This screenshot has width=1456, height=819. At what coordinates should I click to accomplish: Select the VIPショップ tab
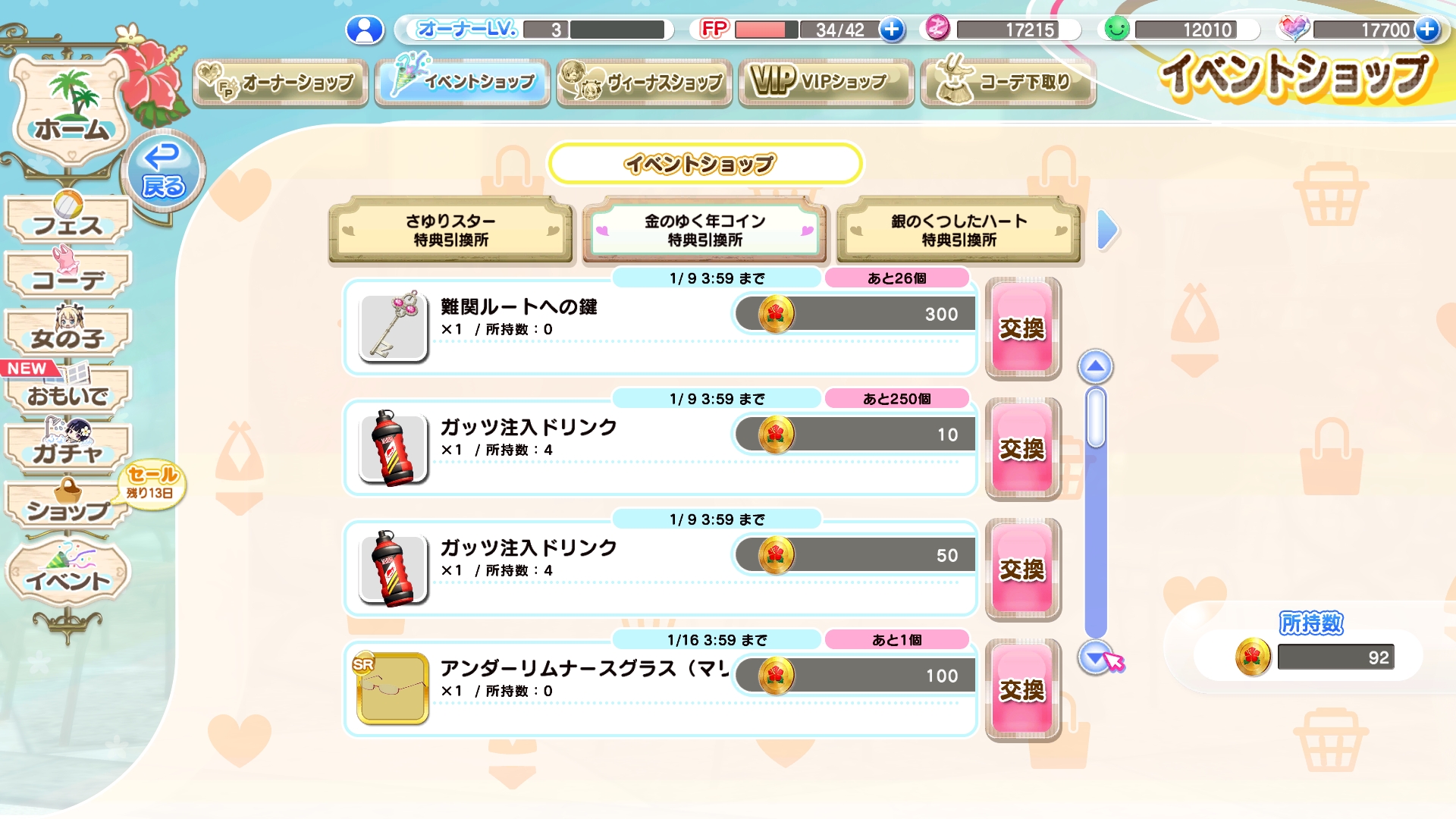click(x=826, y=82)
